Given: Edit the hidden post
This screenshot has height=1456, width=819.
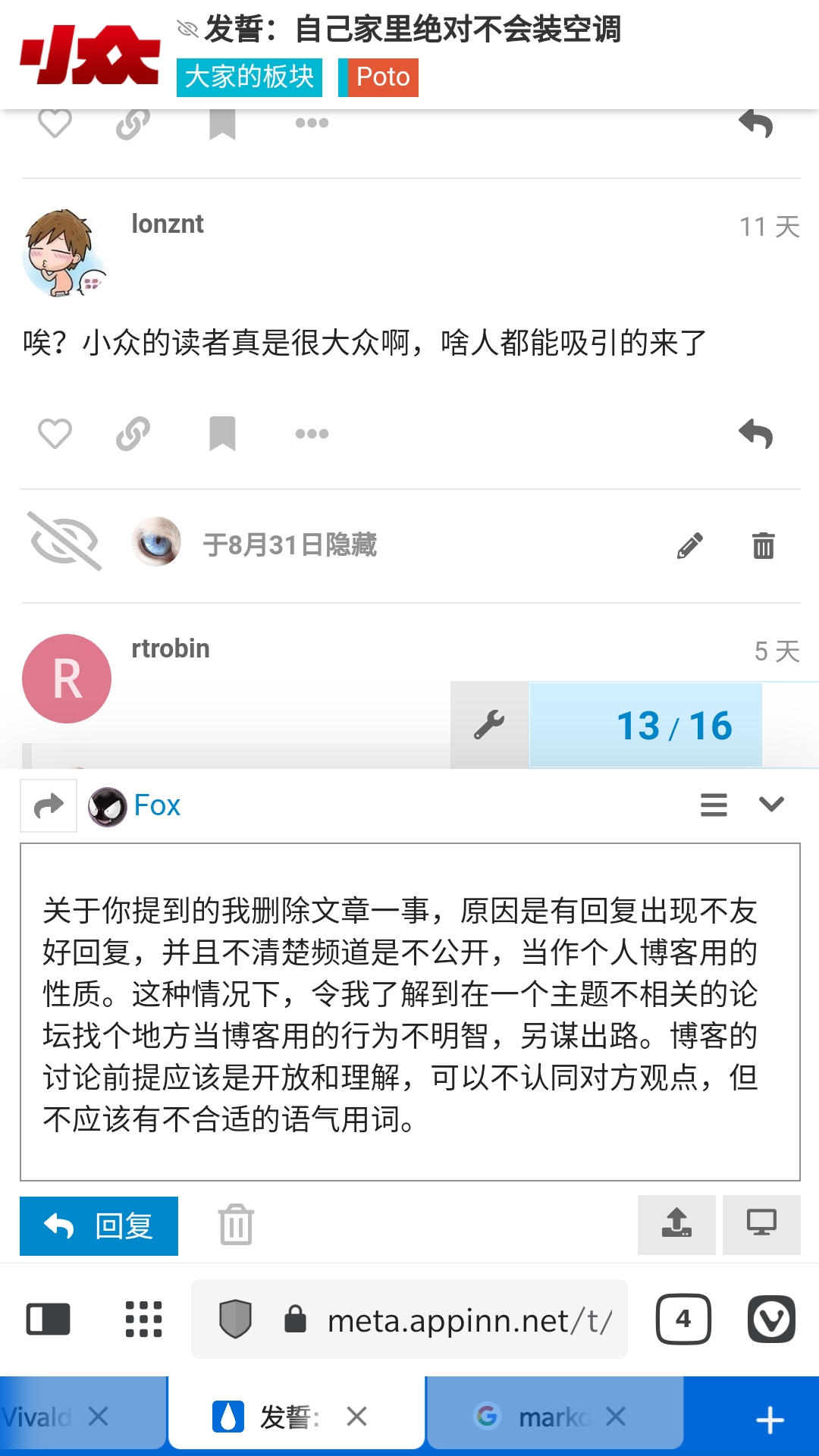Looking at the screenshot, I should tap(689, 545).
